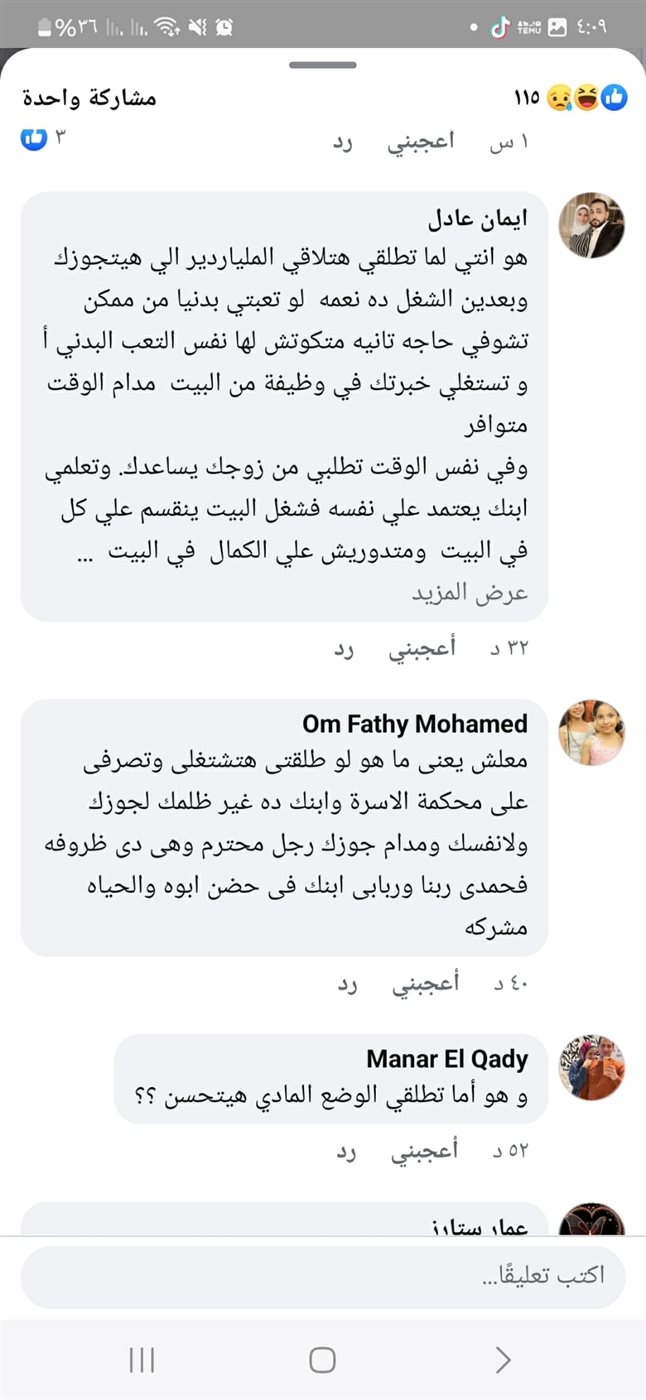Viewport: 646px width, 1400px height.
Task: Reply to ايمان عادل's comment
Action: click(x=344, y=648)
